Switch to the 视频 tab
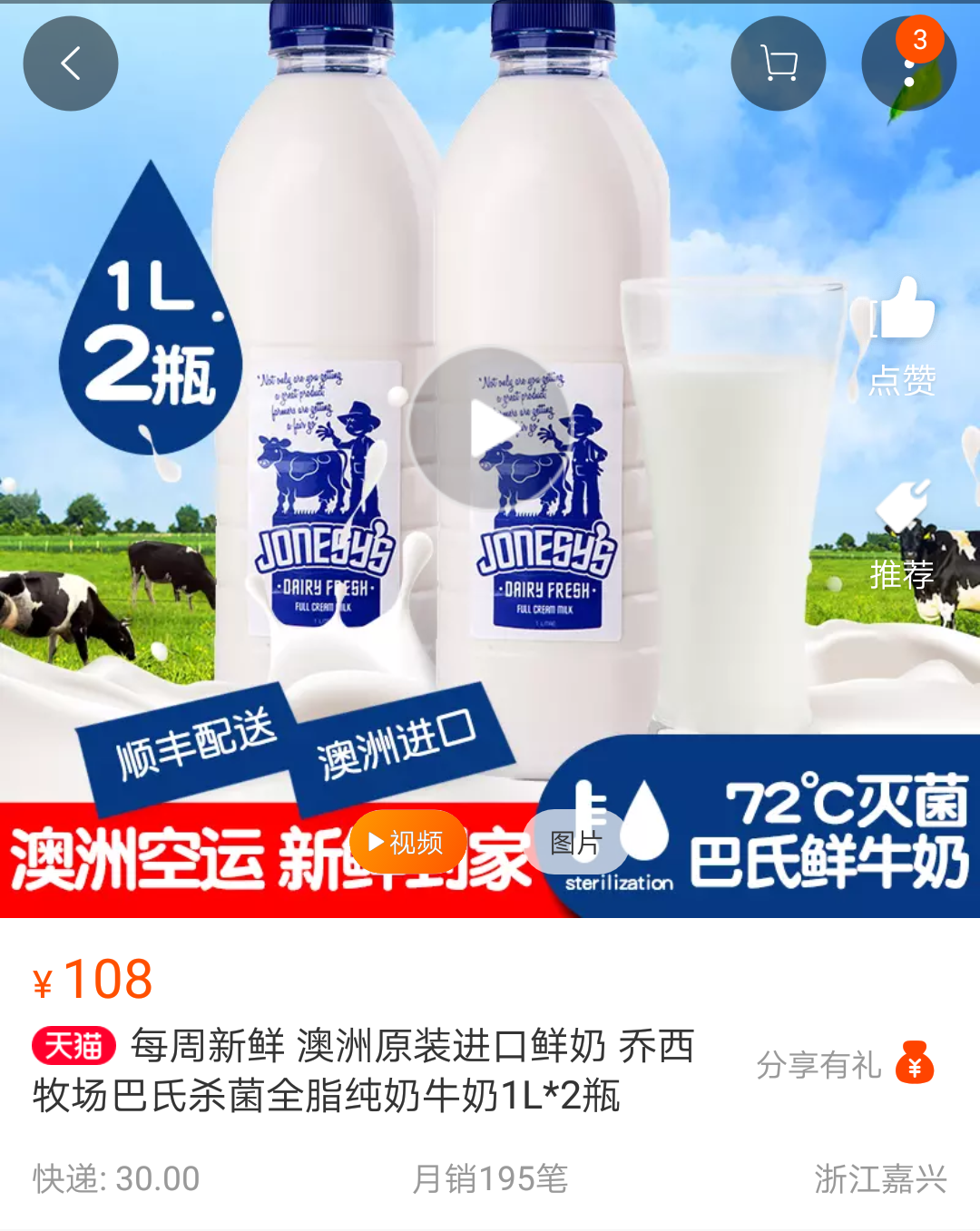This screenshot has height=1231, width=980. click(407, 842)
